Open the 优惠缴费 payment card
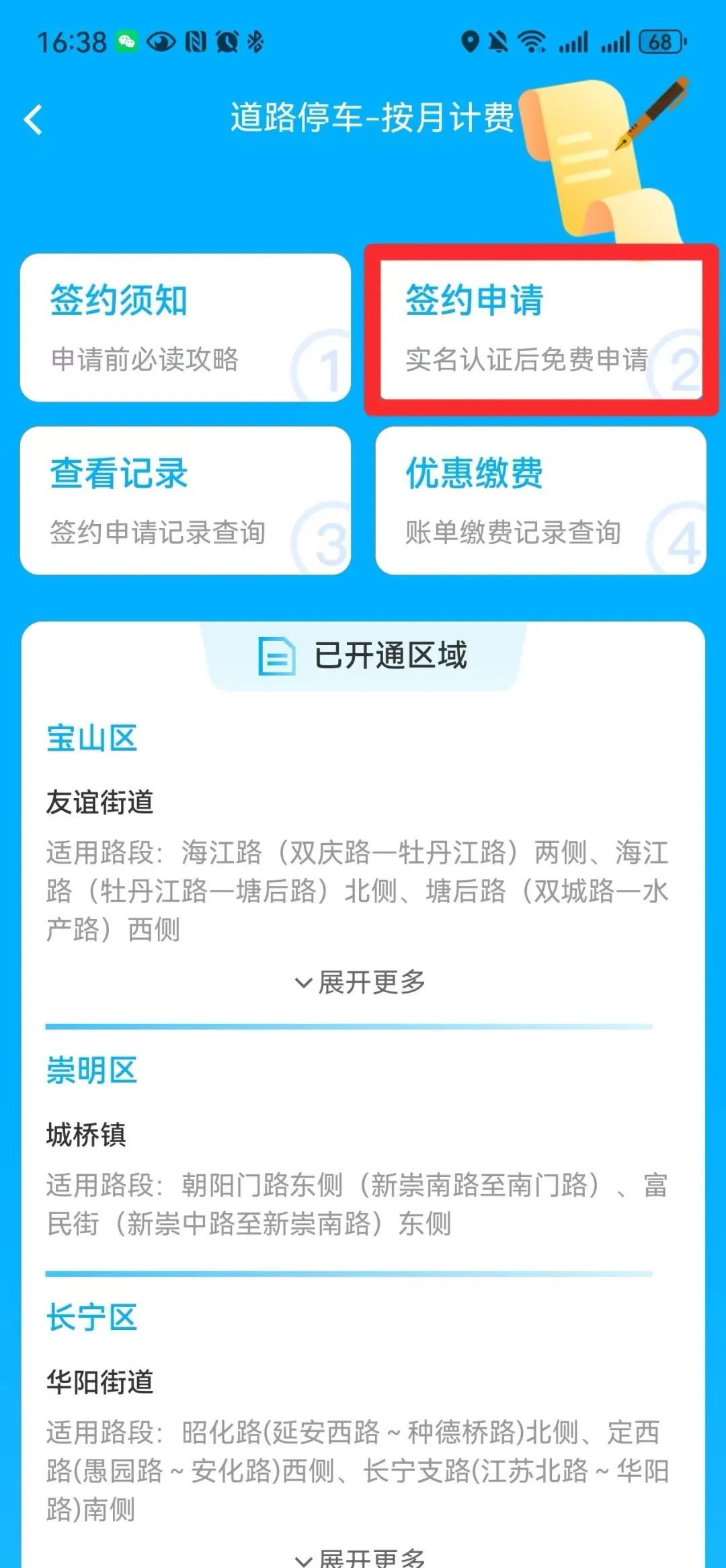The image size is (726, 1568). pyautogui.click(x=540, y=500)
